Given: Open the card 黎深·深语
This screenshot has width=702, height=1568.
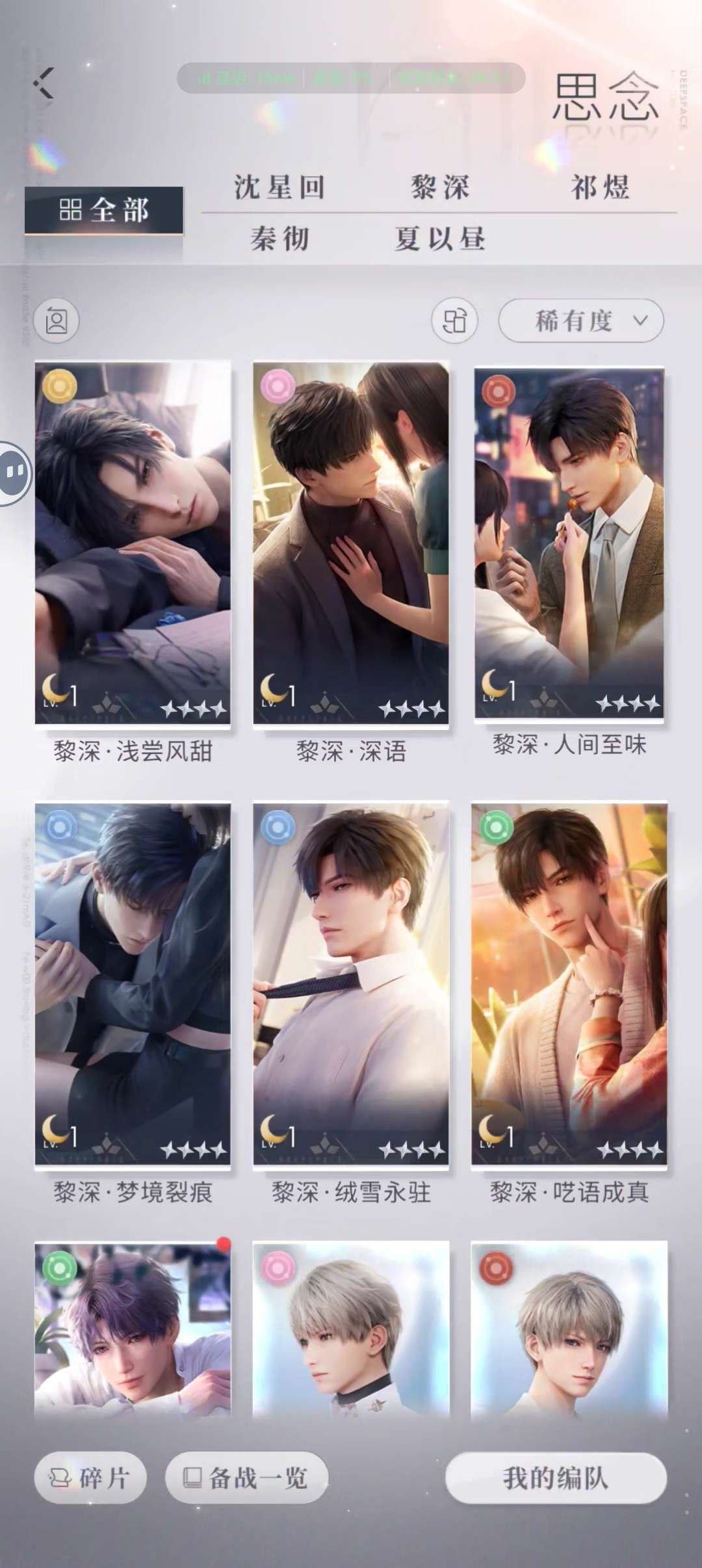Looking at the screenshot, I should [x=350, y=543].
